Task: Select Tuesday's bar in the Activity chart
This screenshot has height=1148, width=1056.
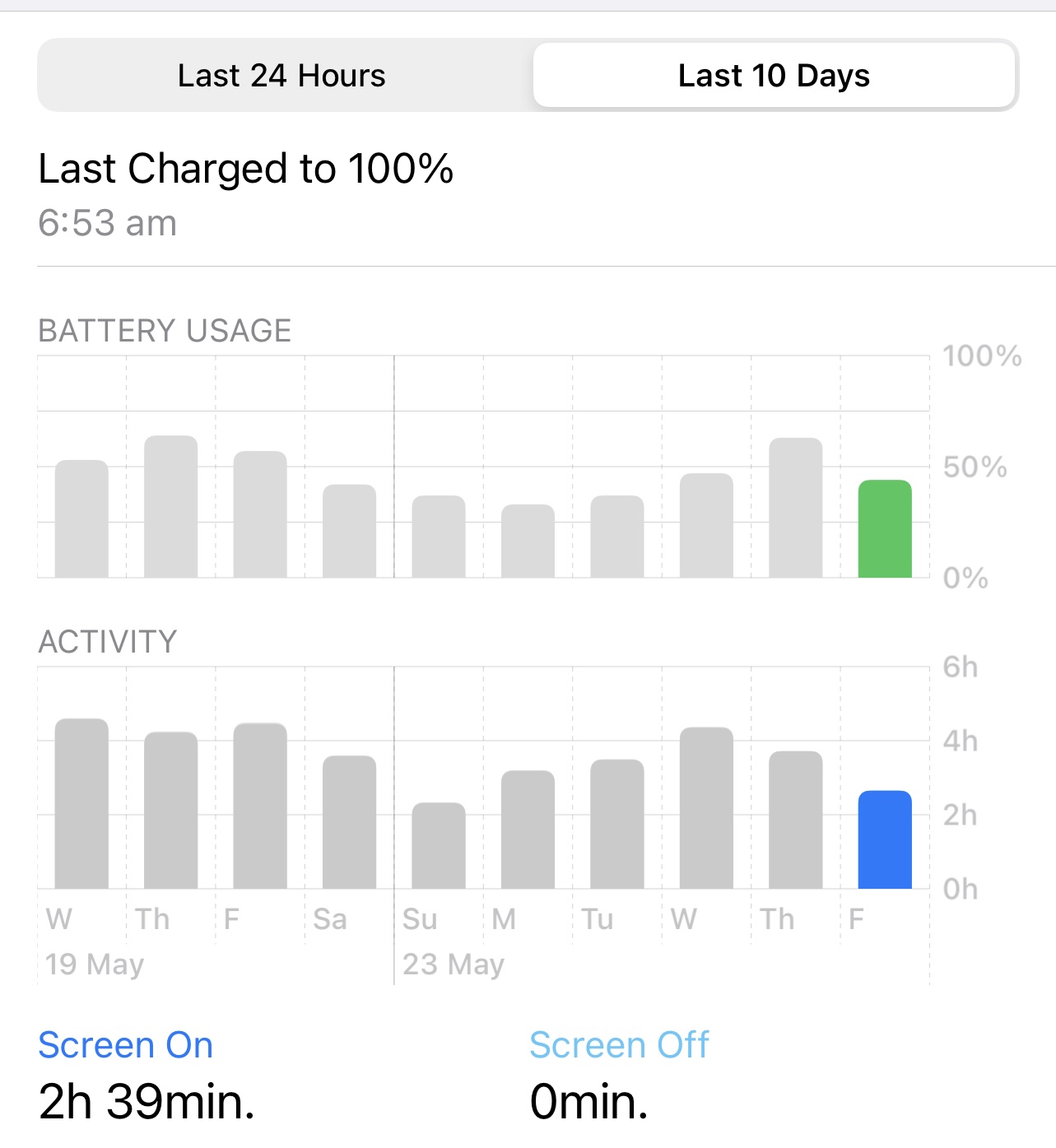Action: pos(616,825)
